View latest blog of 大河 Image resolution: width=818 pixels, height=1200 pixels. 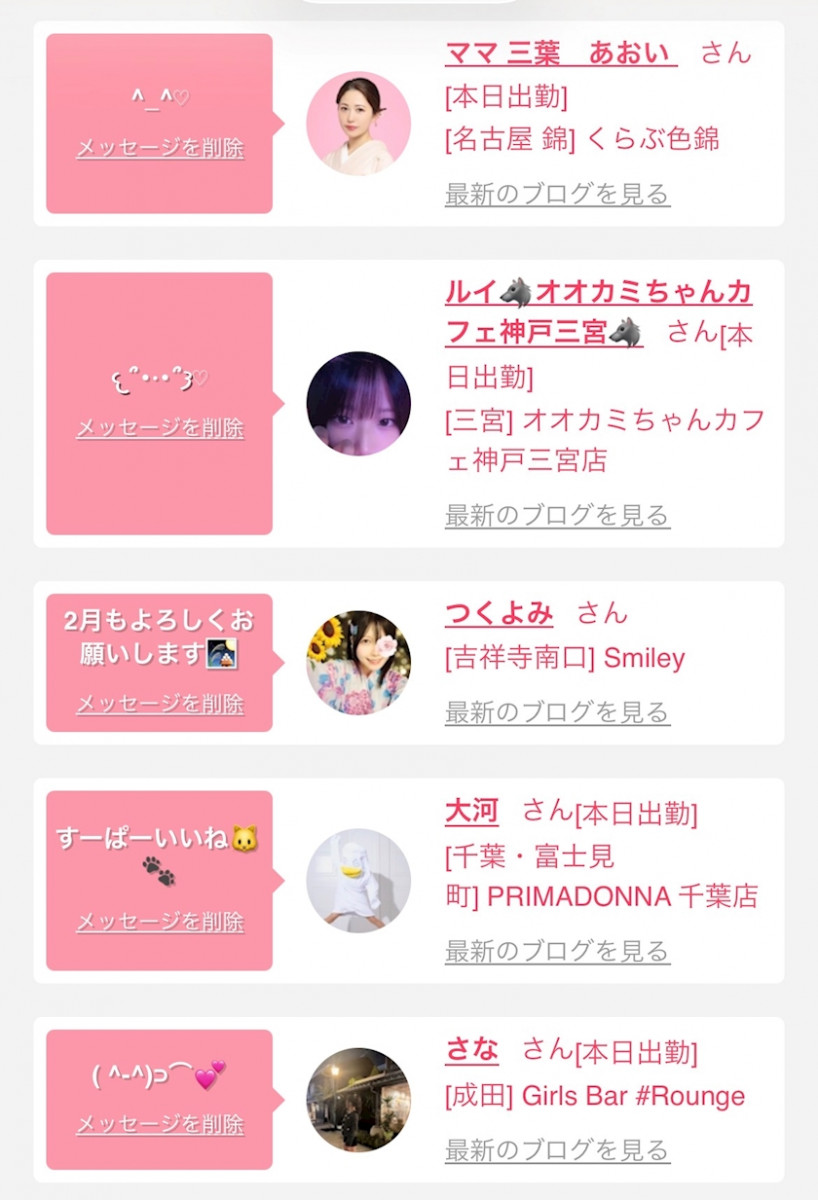pyautogui.click(x=557, y=950)
